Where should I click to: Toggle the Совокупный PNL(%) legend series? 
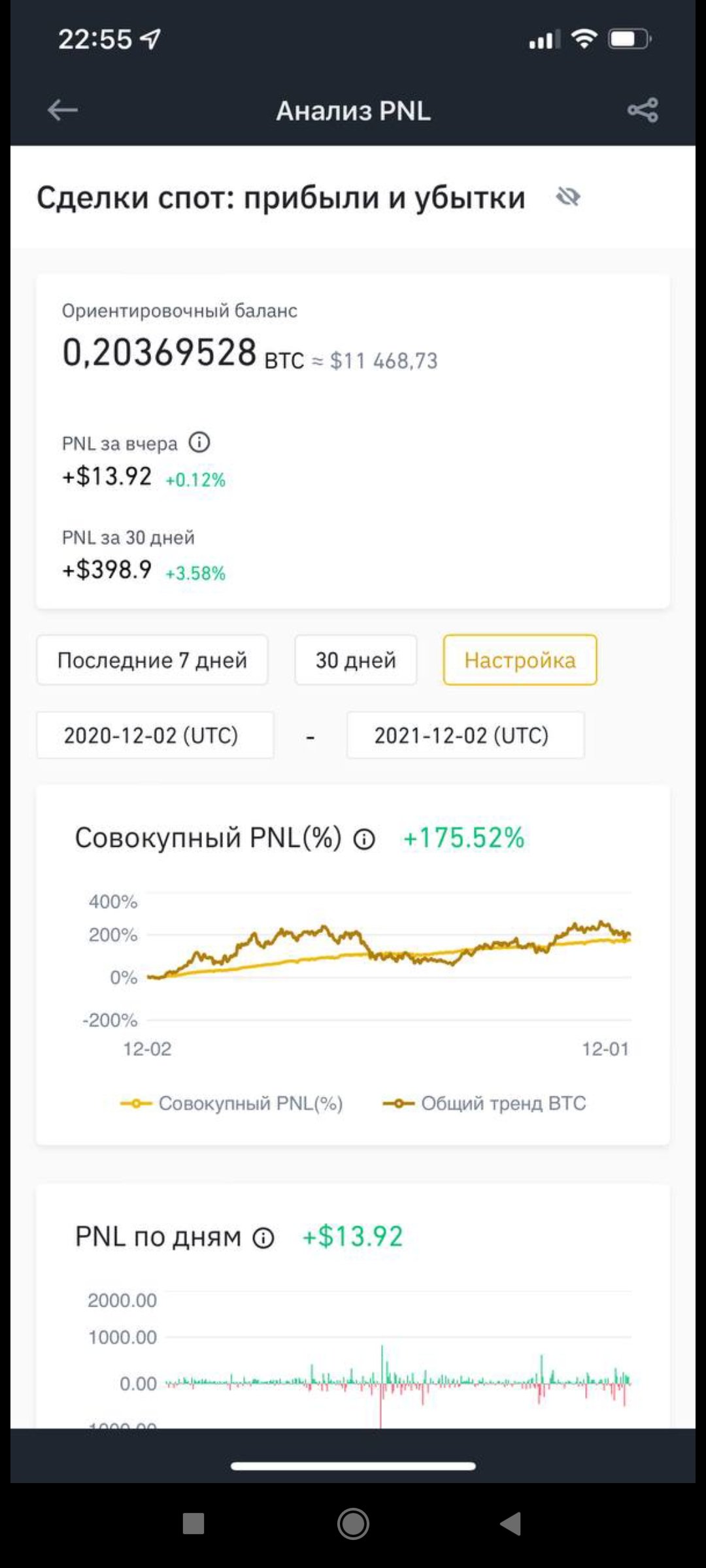click(231, 1103)
